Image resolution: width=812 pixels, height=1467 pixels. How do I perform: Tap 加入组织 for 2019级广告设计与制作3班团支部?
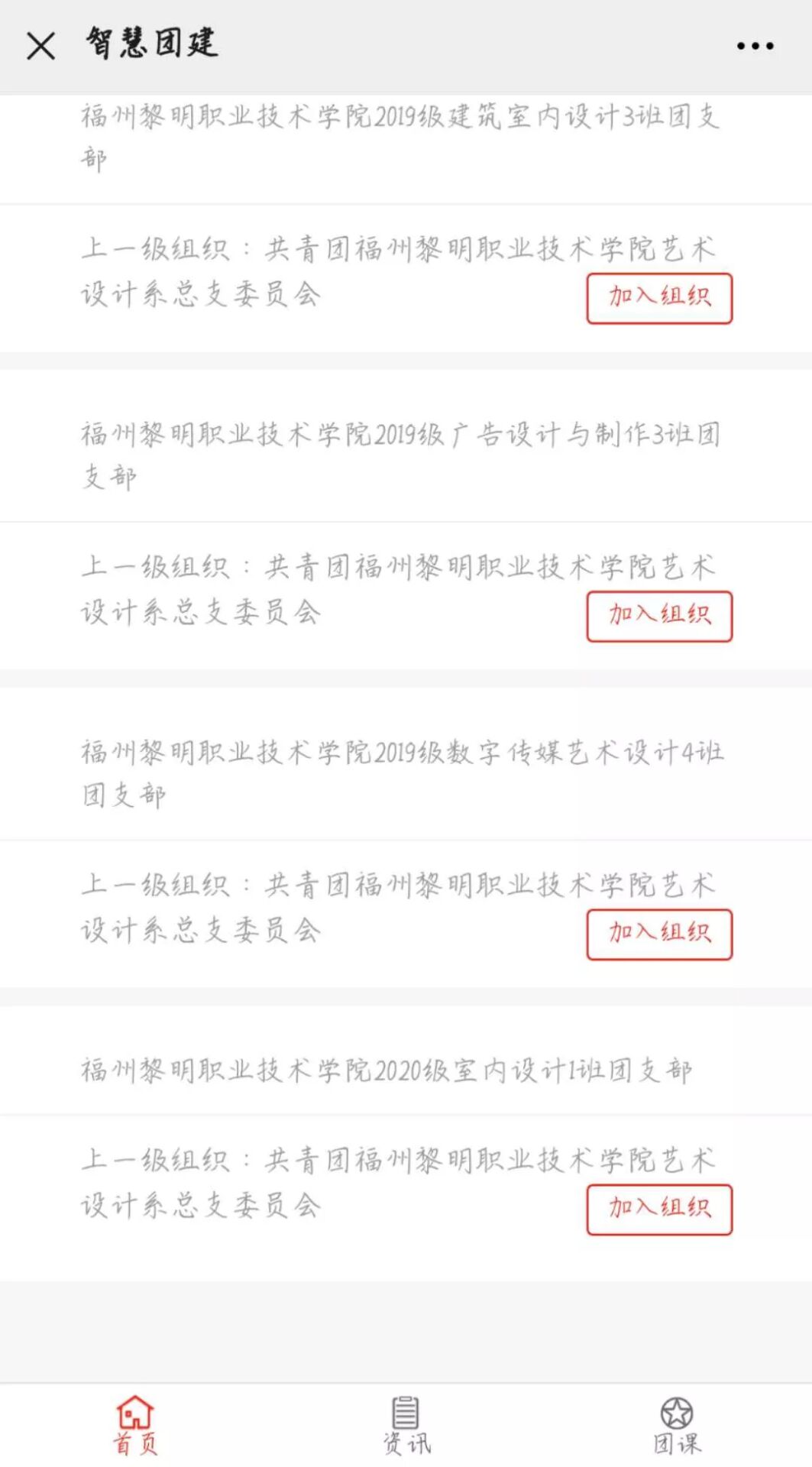pos(659,616)
